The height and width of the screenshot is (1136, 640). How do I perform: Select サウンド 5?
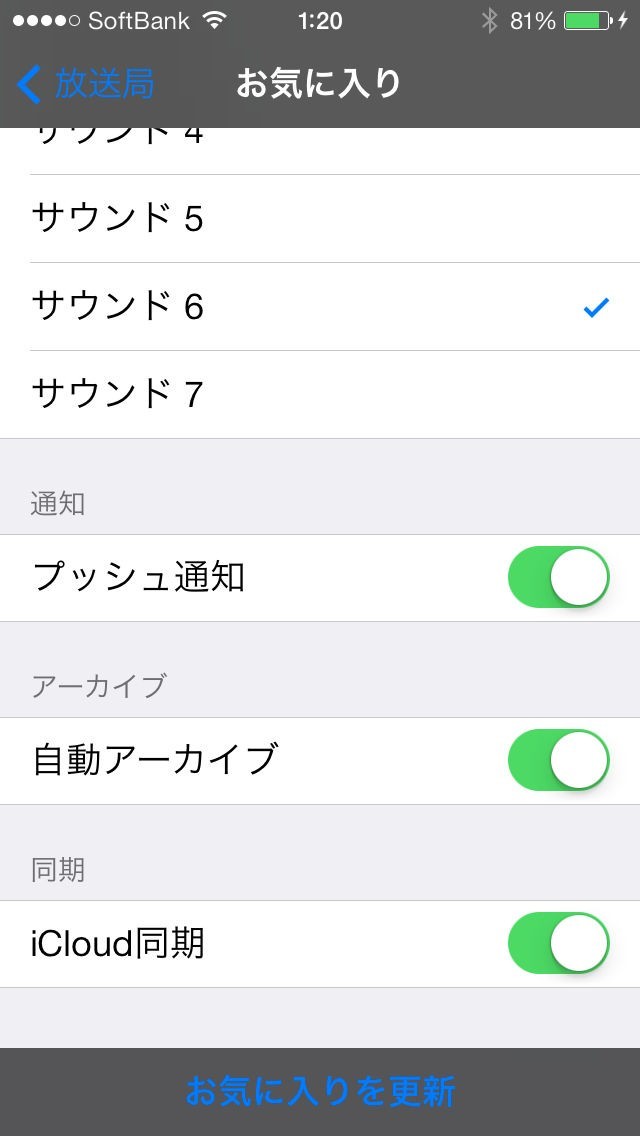click(x=320, y=218)
